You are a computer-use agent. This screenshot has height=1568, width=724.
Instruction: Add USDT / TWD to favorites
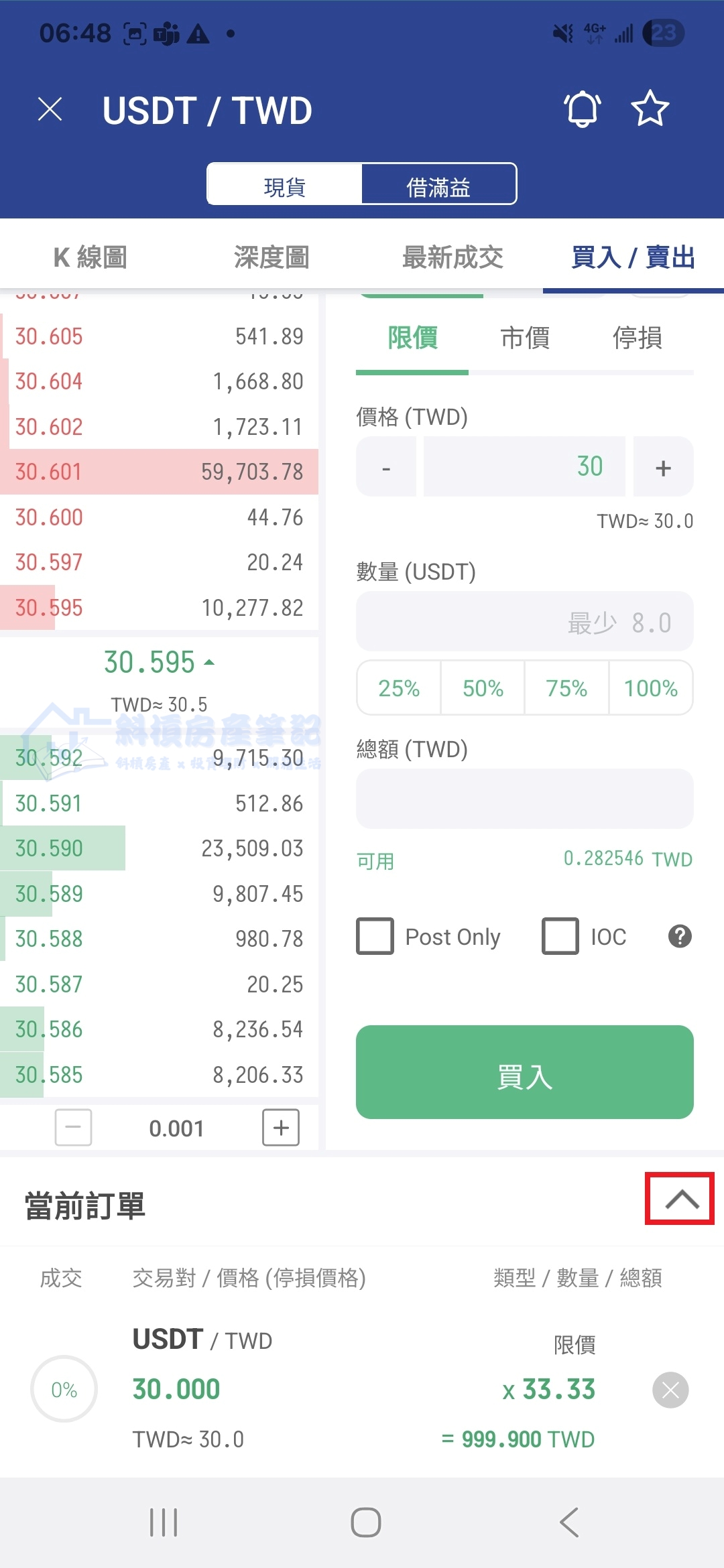click(650, 109)
